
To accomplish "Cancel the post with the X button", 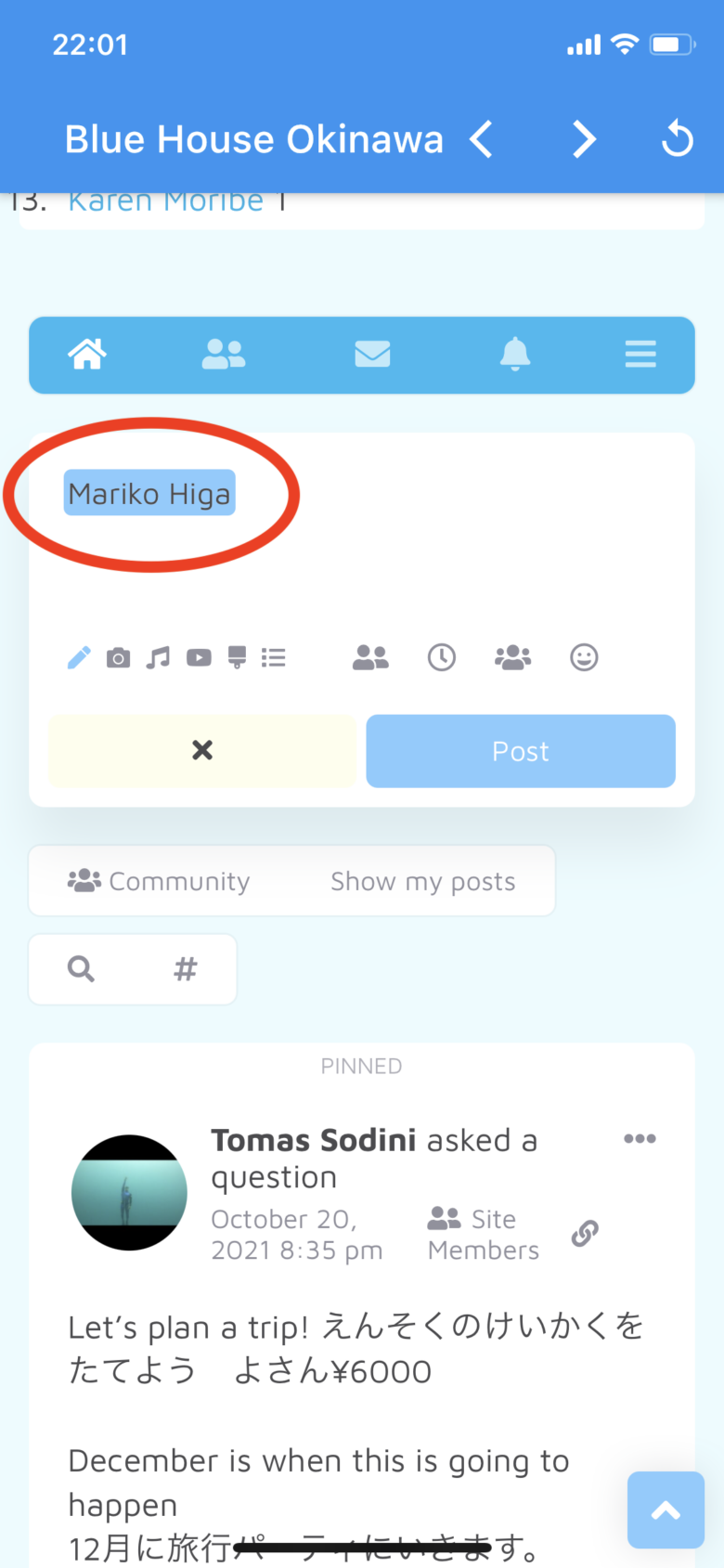I will [202, 750].
